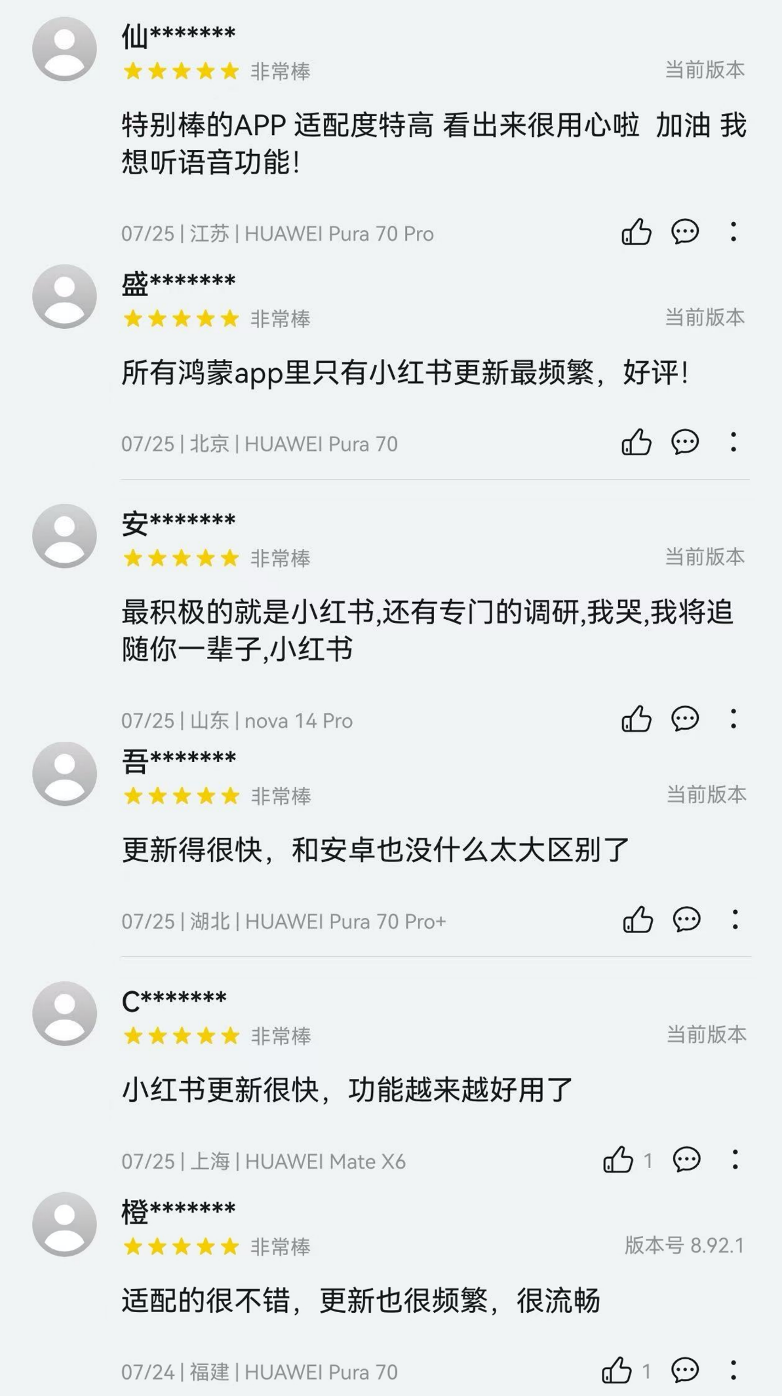
Task: Tap the three-dot menu on 安******* review
Action: tap(734, 720)
